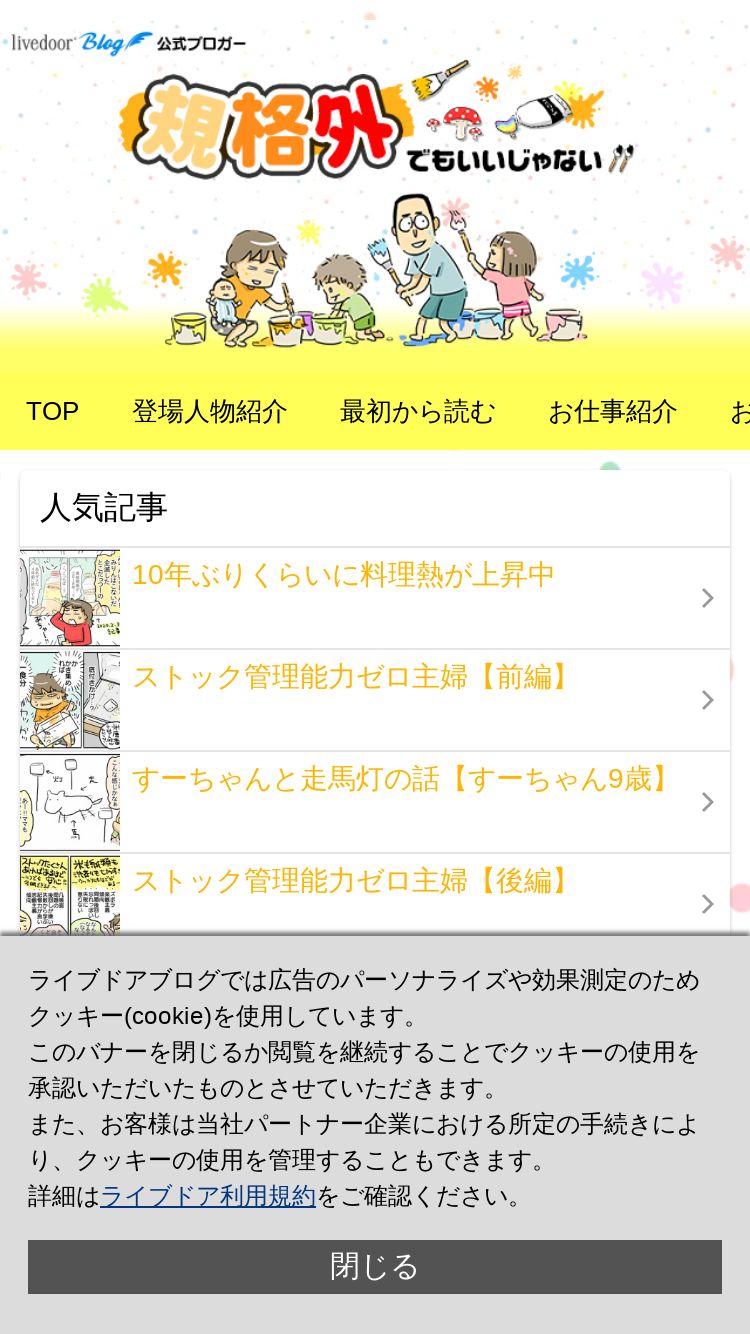The height and width of the screenshot is (1334, 750).
Task: Go to お仕事紹介 in the navigation bar
Action: pyautogui.click(x=612, y=411)
